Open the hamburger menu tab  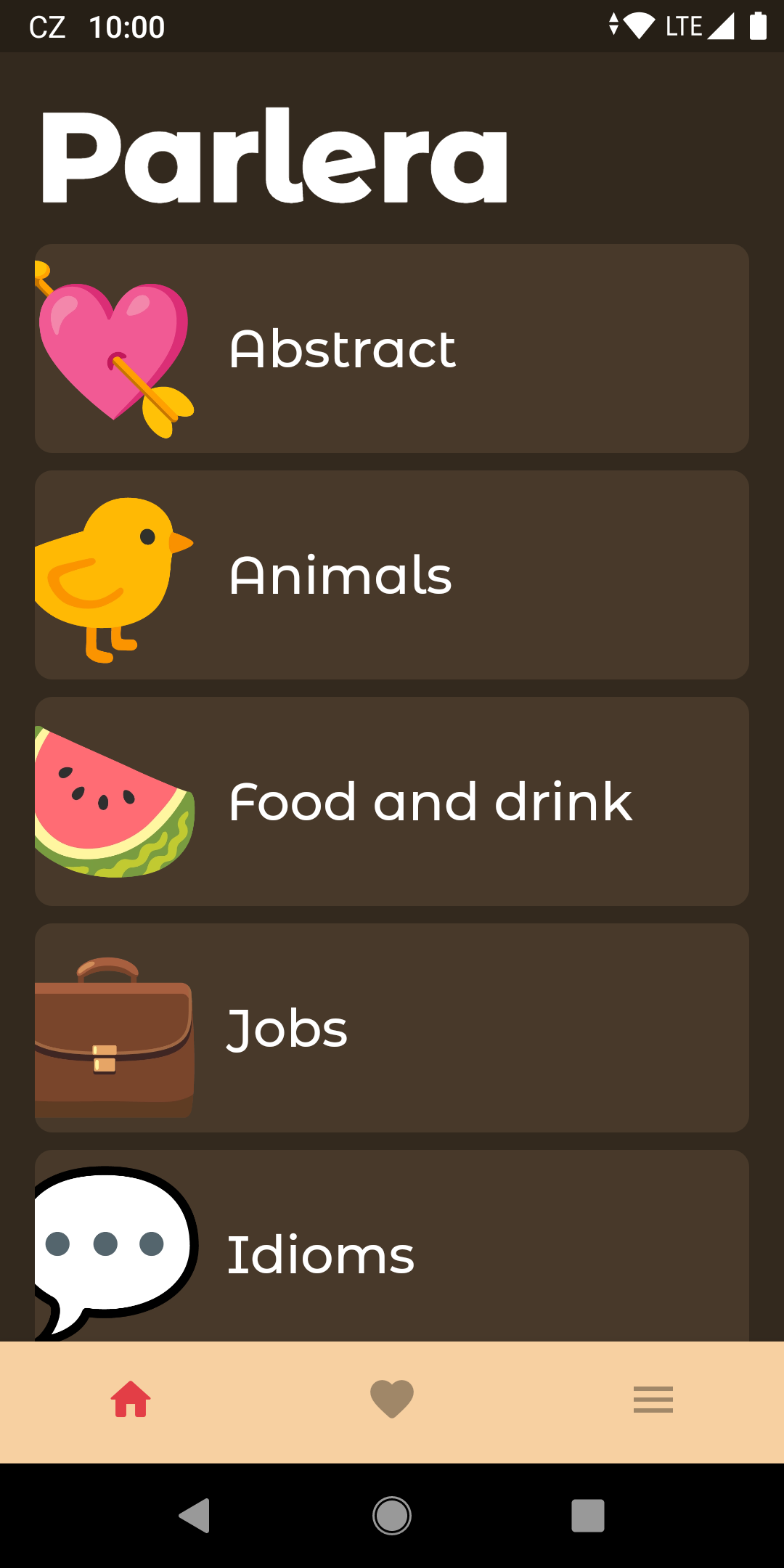point(653,1400)
